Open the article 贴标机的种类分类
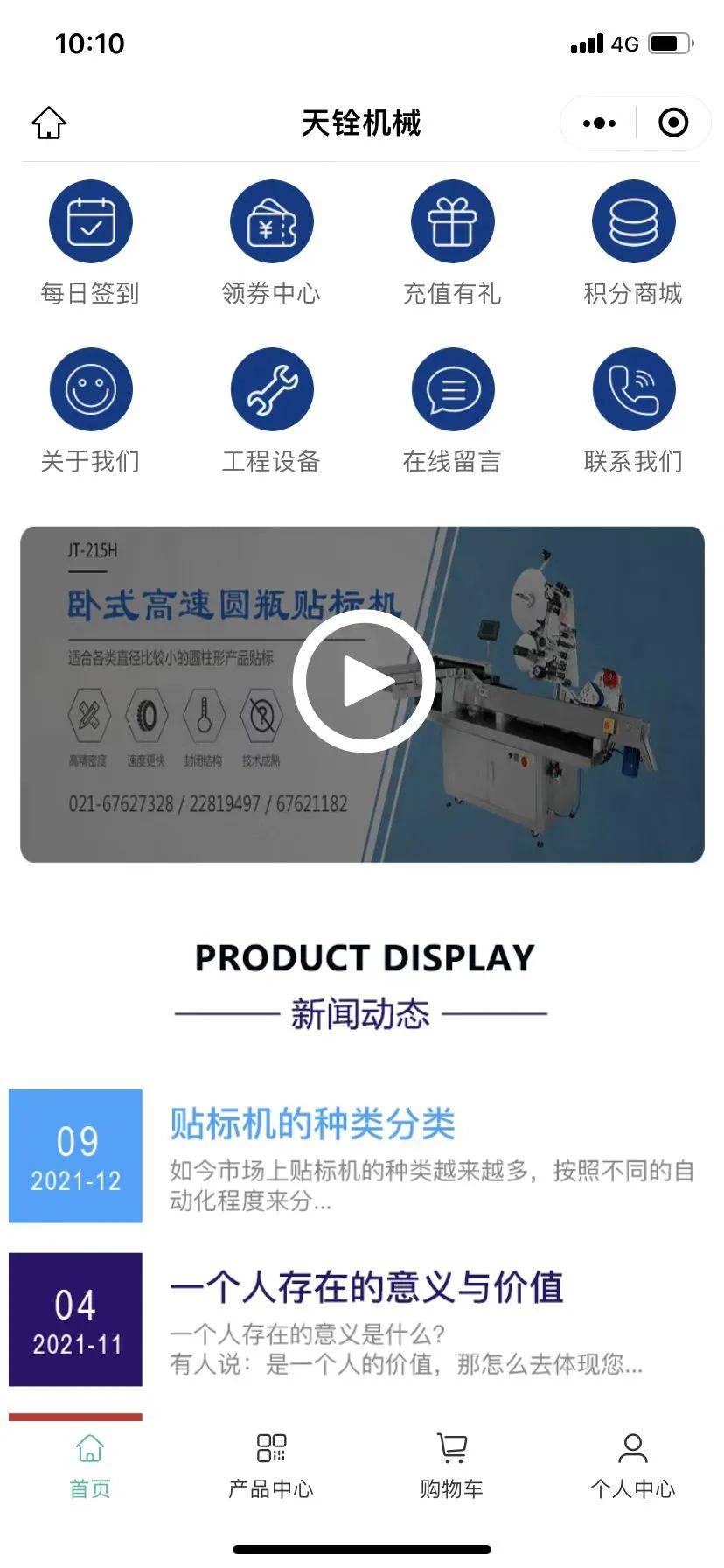Viewport: 724px width, 1568px height. [x=312, y=1124]
